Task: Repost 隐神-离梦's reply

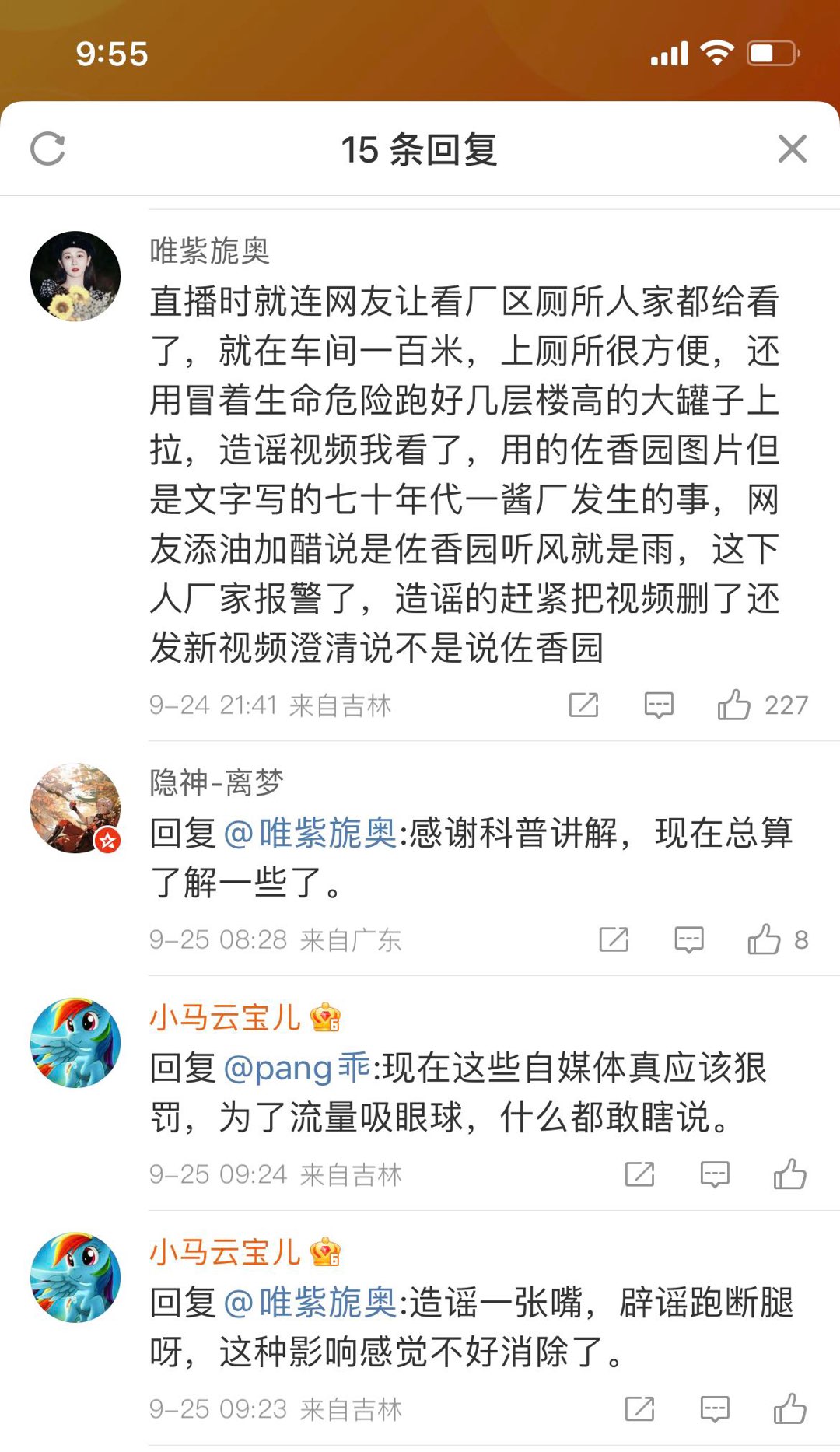Action: tap(614, 939)
